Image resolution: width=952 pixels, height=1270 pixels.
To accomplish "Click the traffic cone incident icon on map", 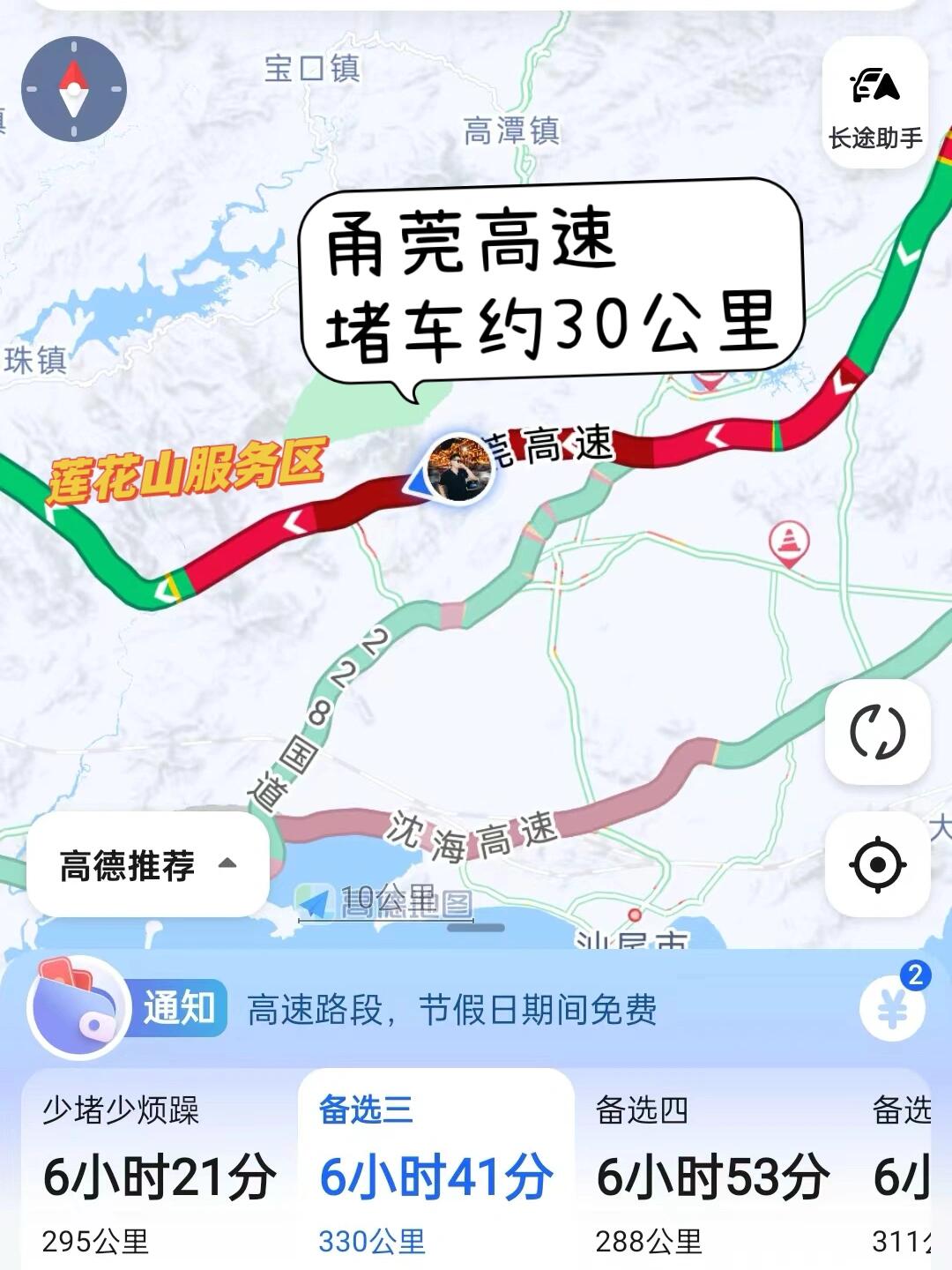I will pyautogui.click(x=788, y=540).
